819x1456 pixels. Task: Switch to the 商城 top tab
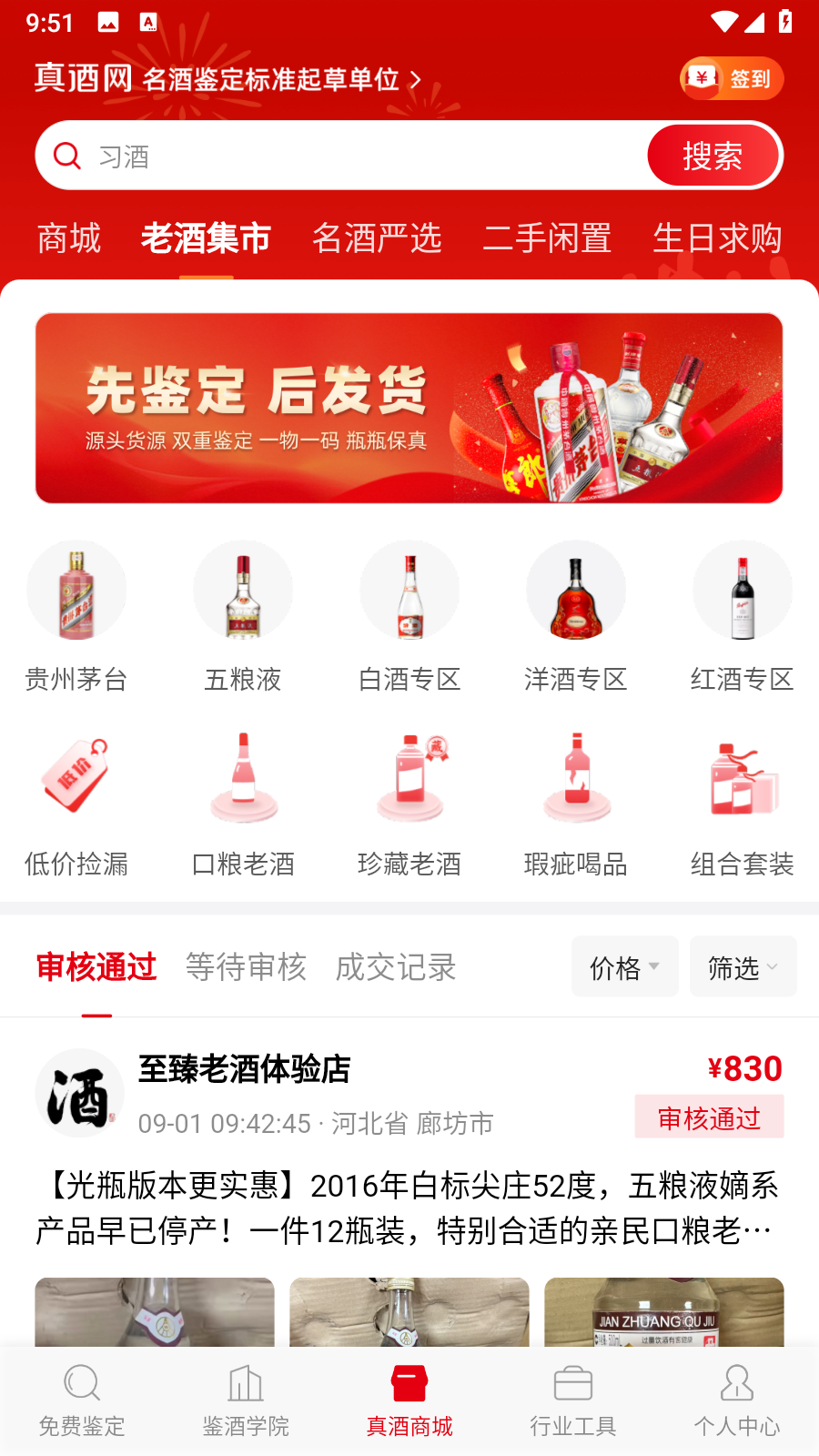69,238
